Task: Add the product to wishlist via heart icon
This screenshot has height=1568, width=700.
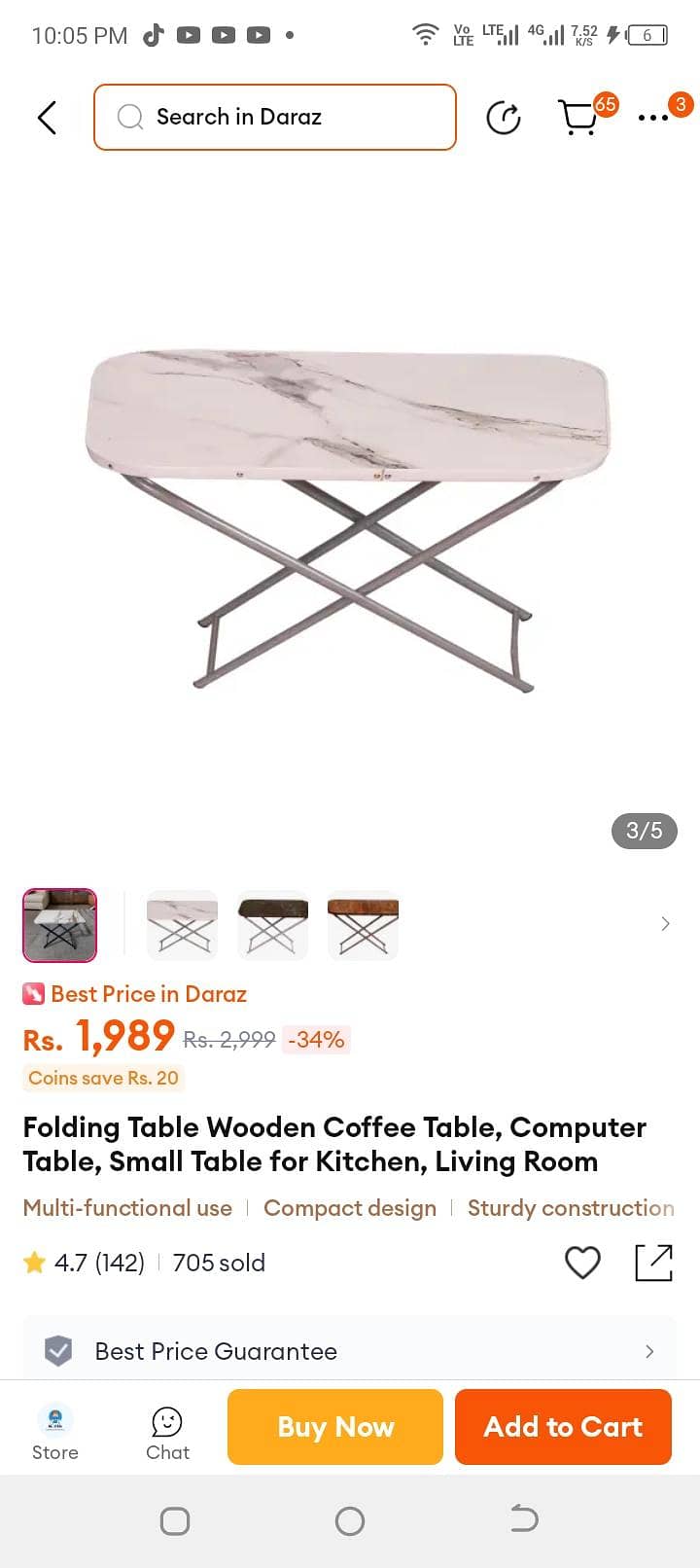Action: (x=582, y=1263)
